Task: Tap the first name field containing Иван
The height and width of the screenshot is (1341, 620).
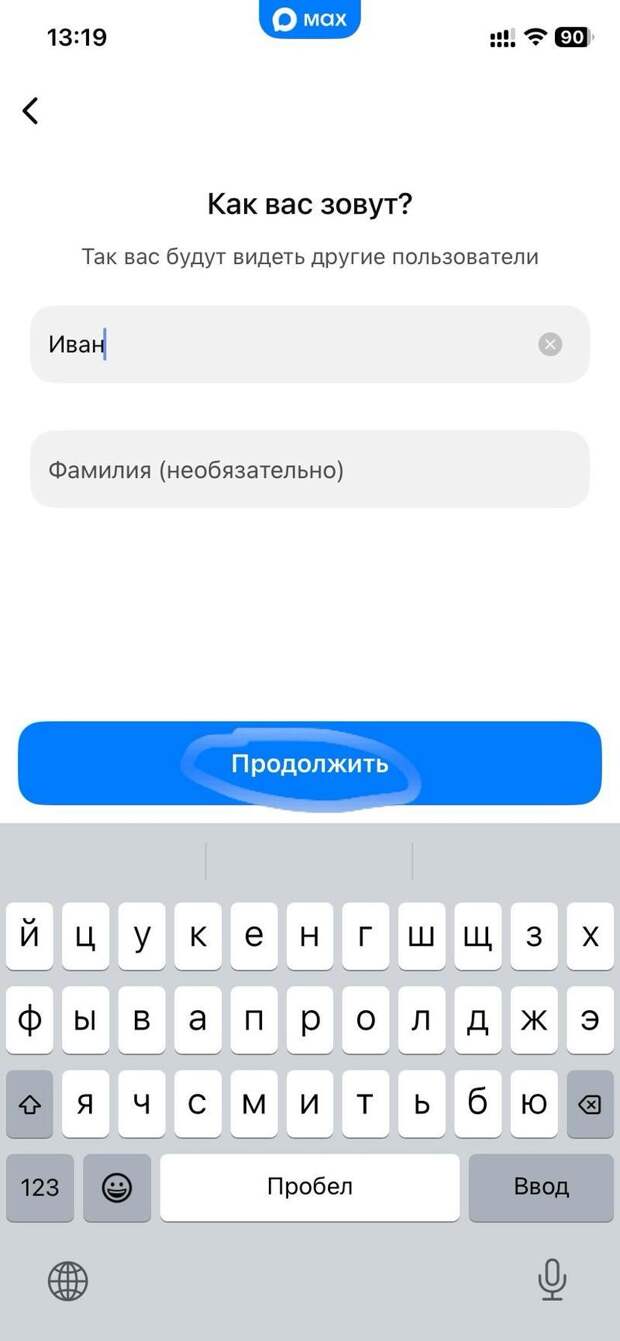Action: tap(280, 345)
